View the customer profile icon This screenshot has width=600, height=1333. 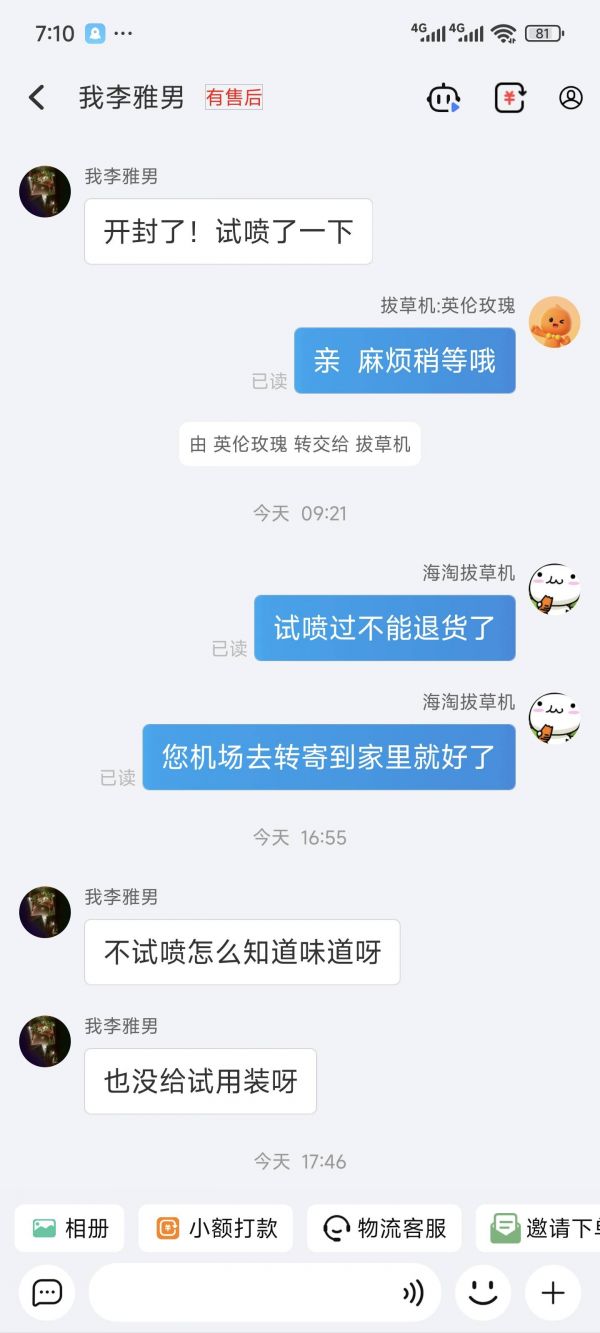tap(571, 97)
